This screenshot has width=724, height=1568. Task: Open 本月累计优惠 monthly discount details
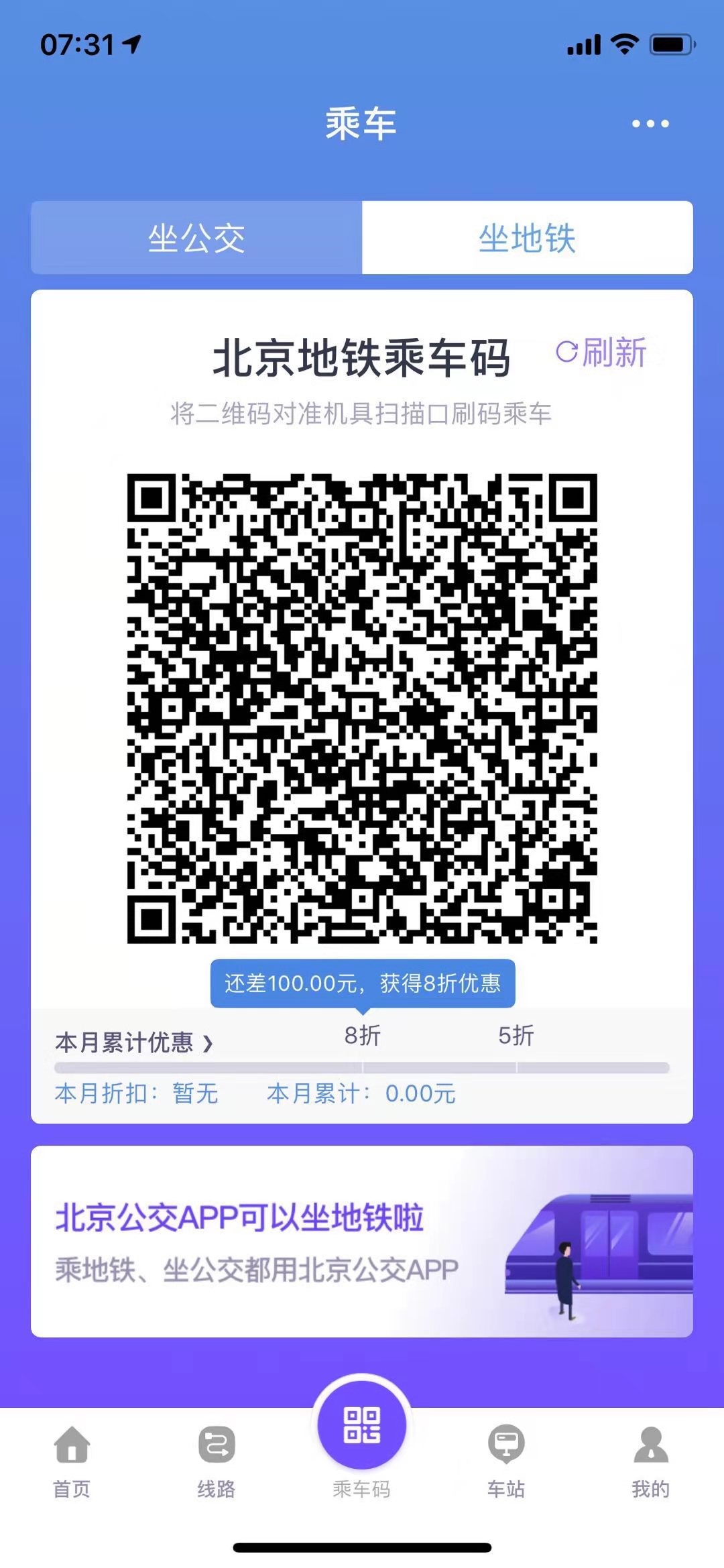(133, 1042)
